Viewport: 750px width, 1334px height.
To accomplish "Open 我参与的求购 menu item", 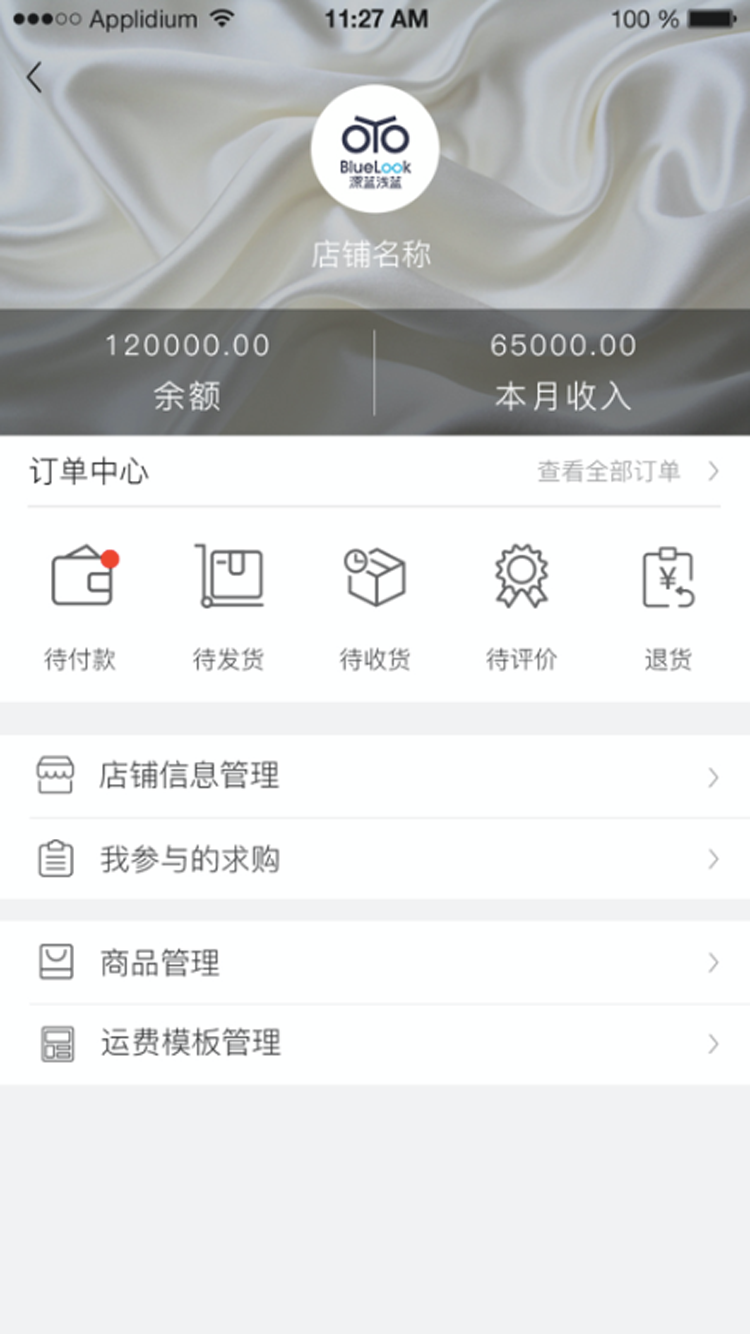I will click(186, 858).
